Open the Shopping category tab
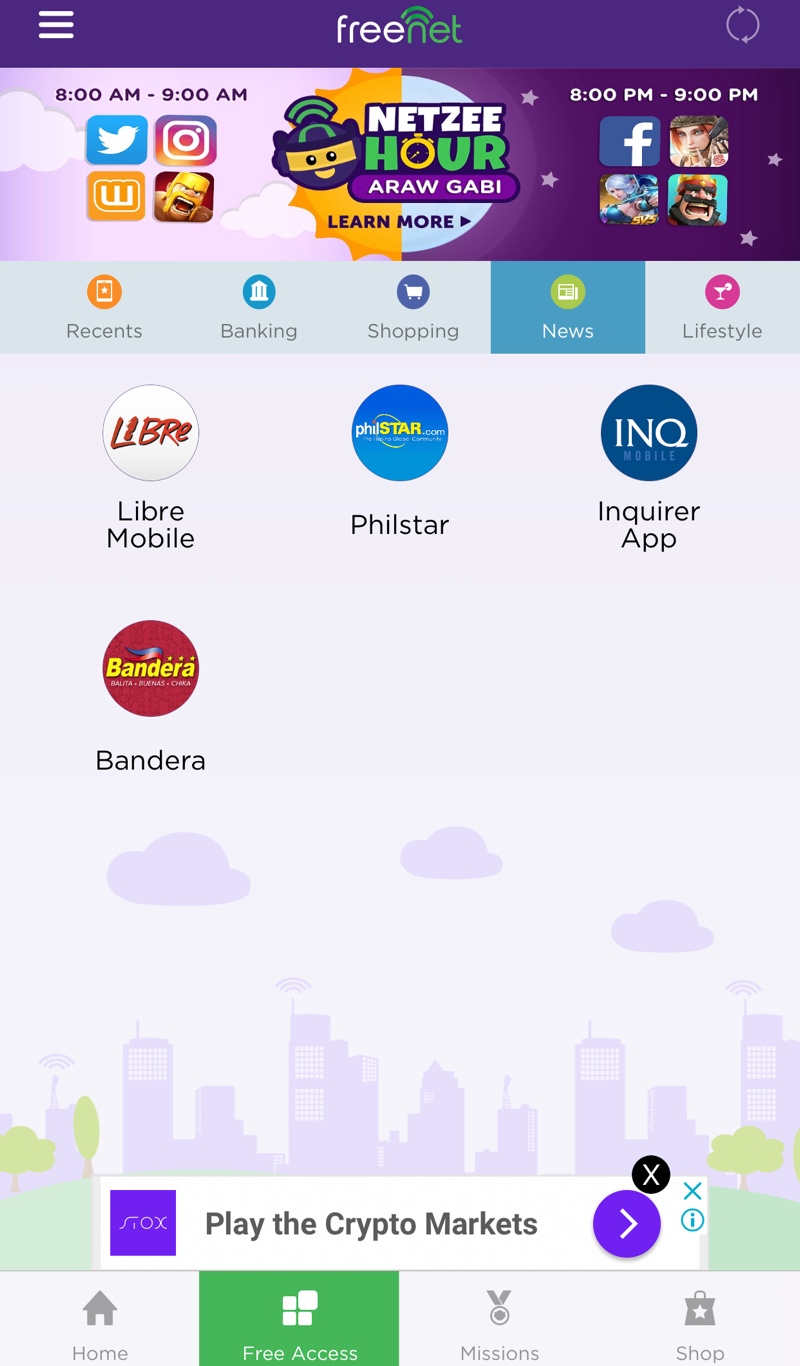The width and height of the screenshot is (800, 1366). [x=412, y=307]
